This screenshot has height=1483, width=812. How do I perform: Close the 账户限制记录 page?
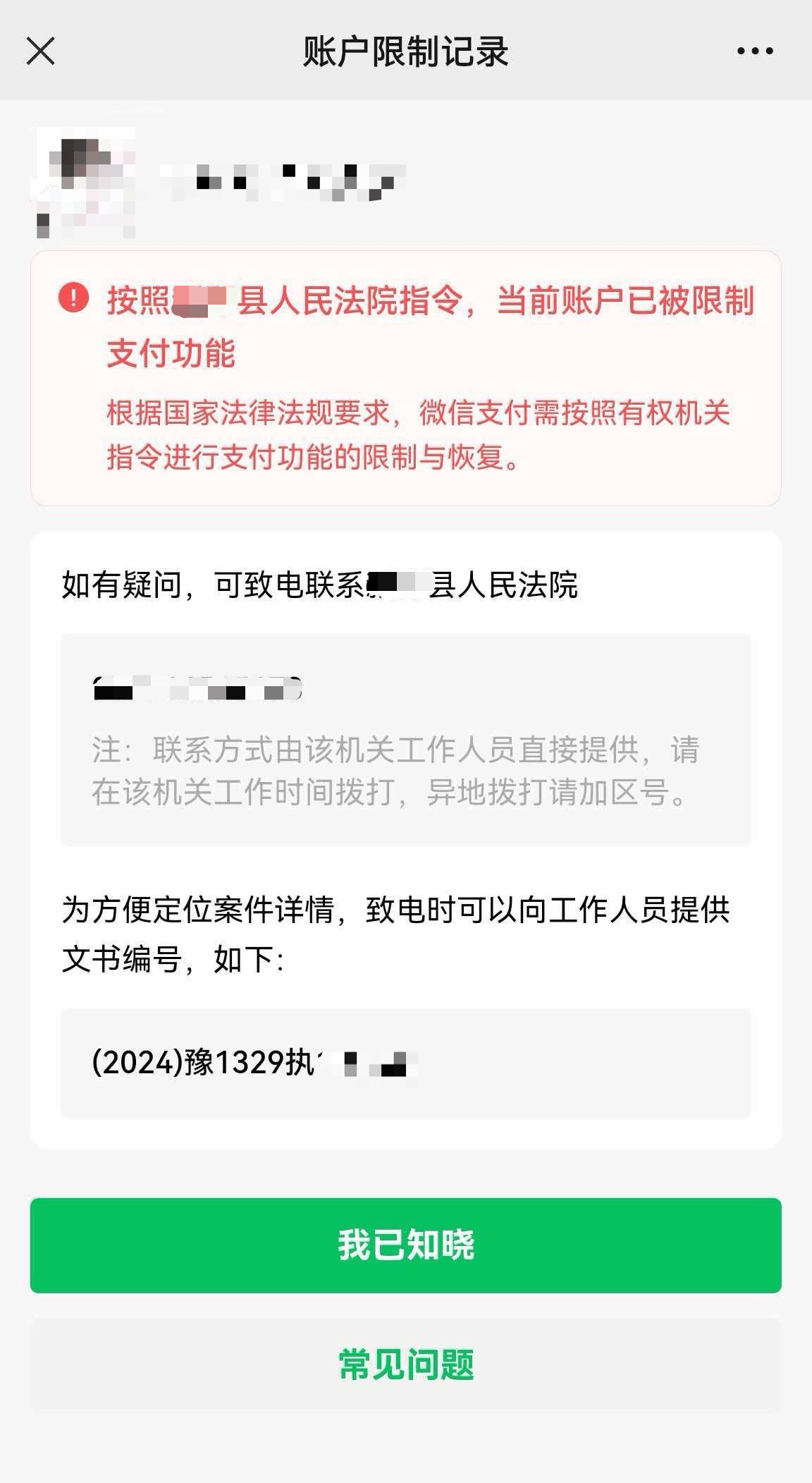point(40,51)
